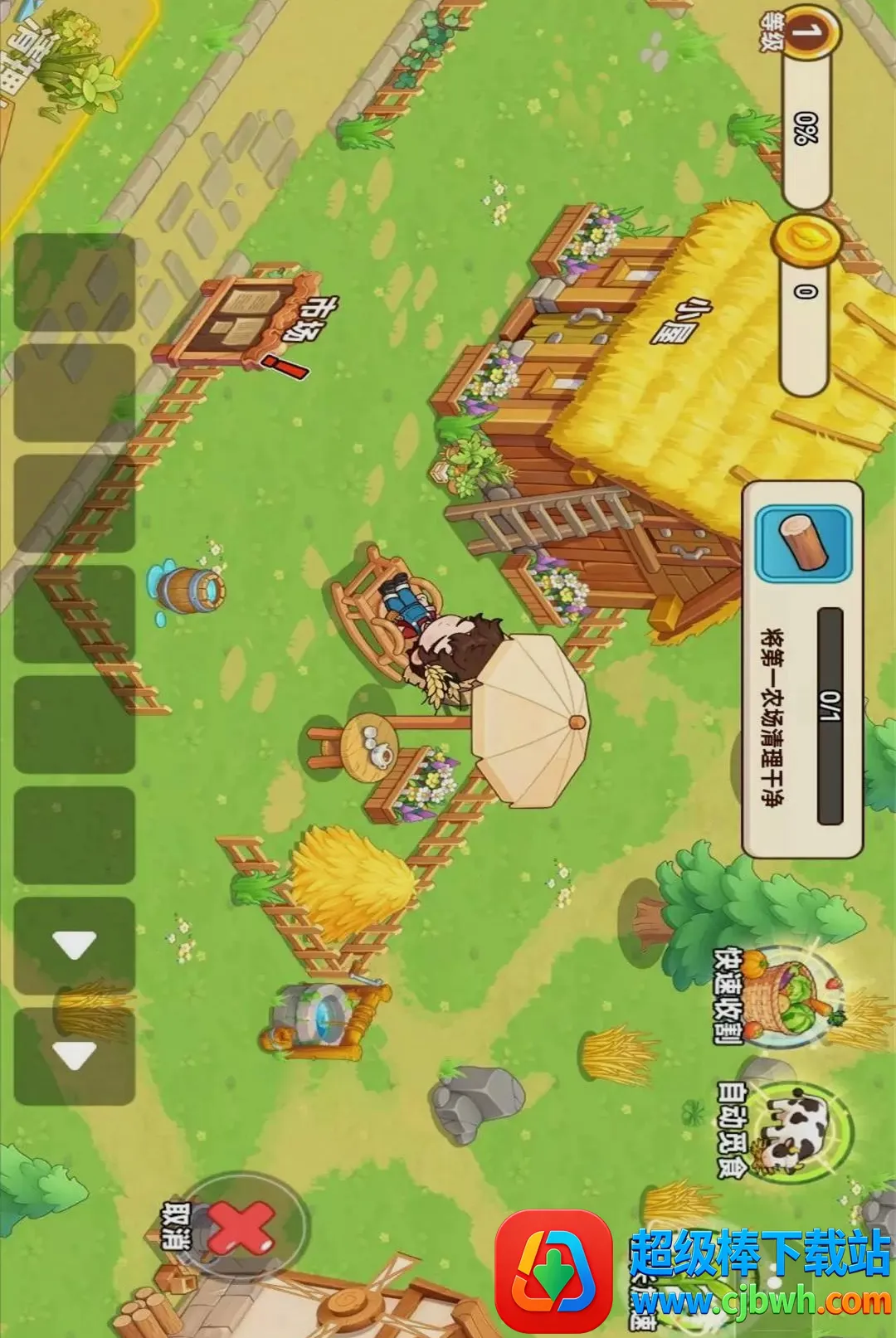The height and width of the screenshot is (1338, 896).
Task: Tap the red X cancel (取消) button
Action: (x=240, y=1227)
